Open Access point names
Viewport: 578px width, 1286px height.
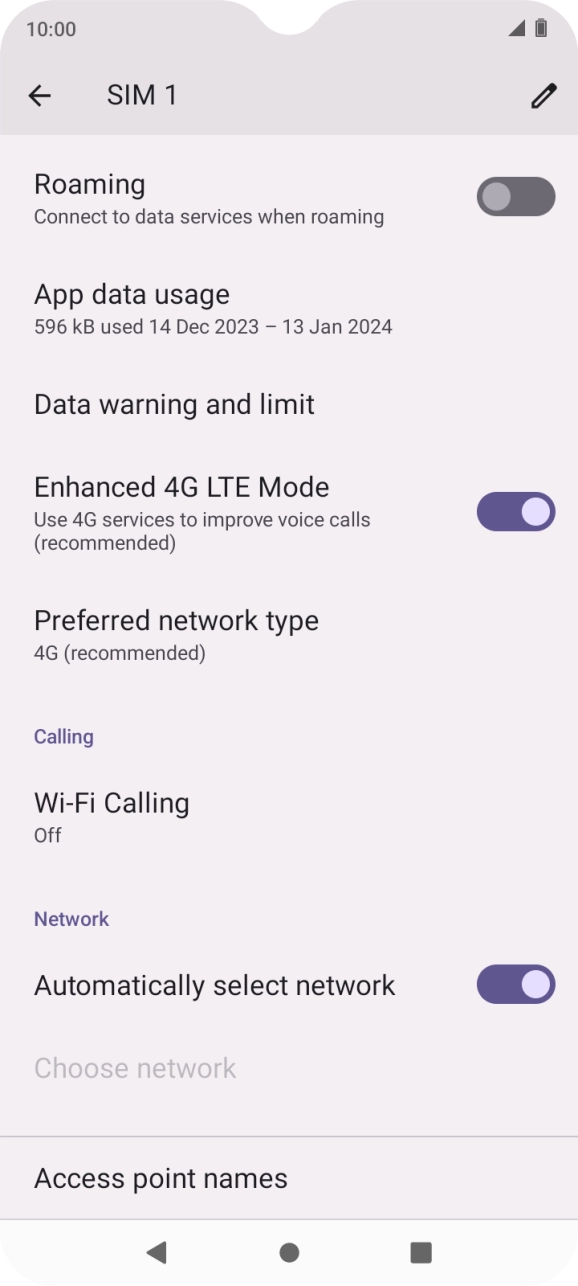[x=289, y=1178]
